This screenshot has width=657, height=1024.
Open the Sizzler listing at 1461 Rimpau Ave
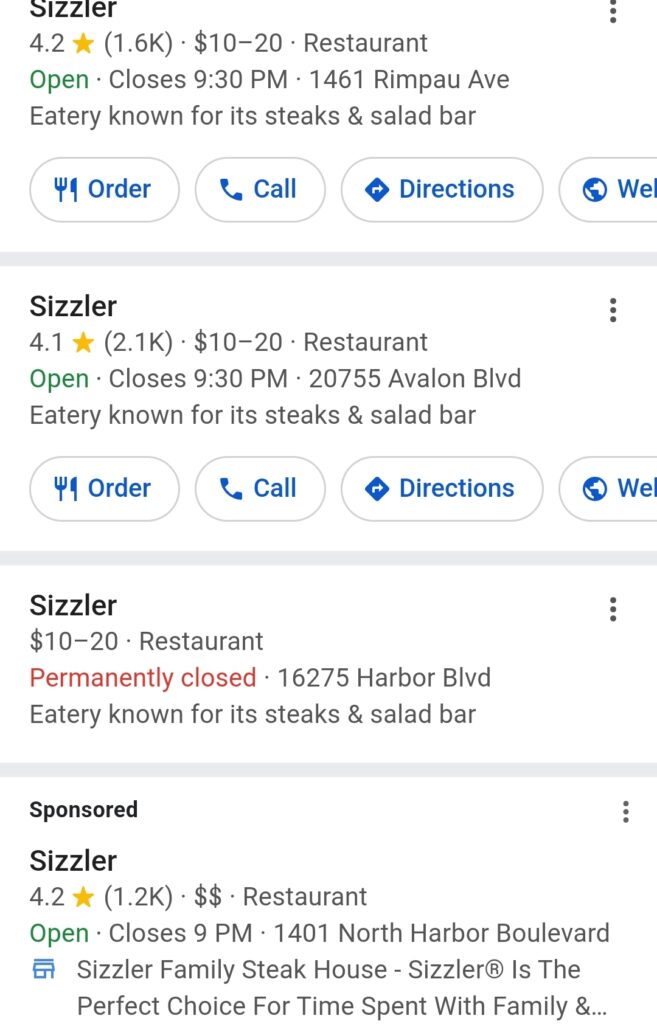(73, 12)
